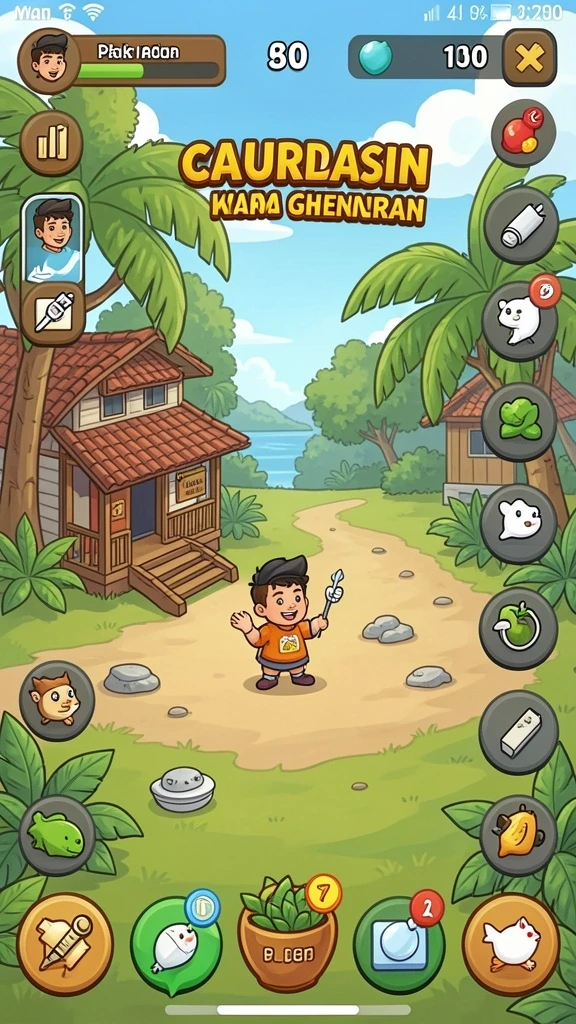Tap the green chat bubble button

(x=176, y=944)
